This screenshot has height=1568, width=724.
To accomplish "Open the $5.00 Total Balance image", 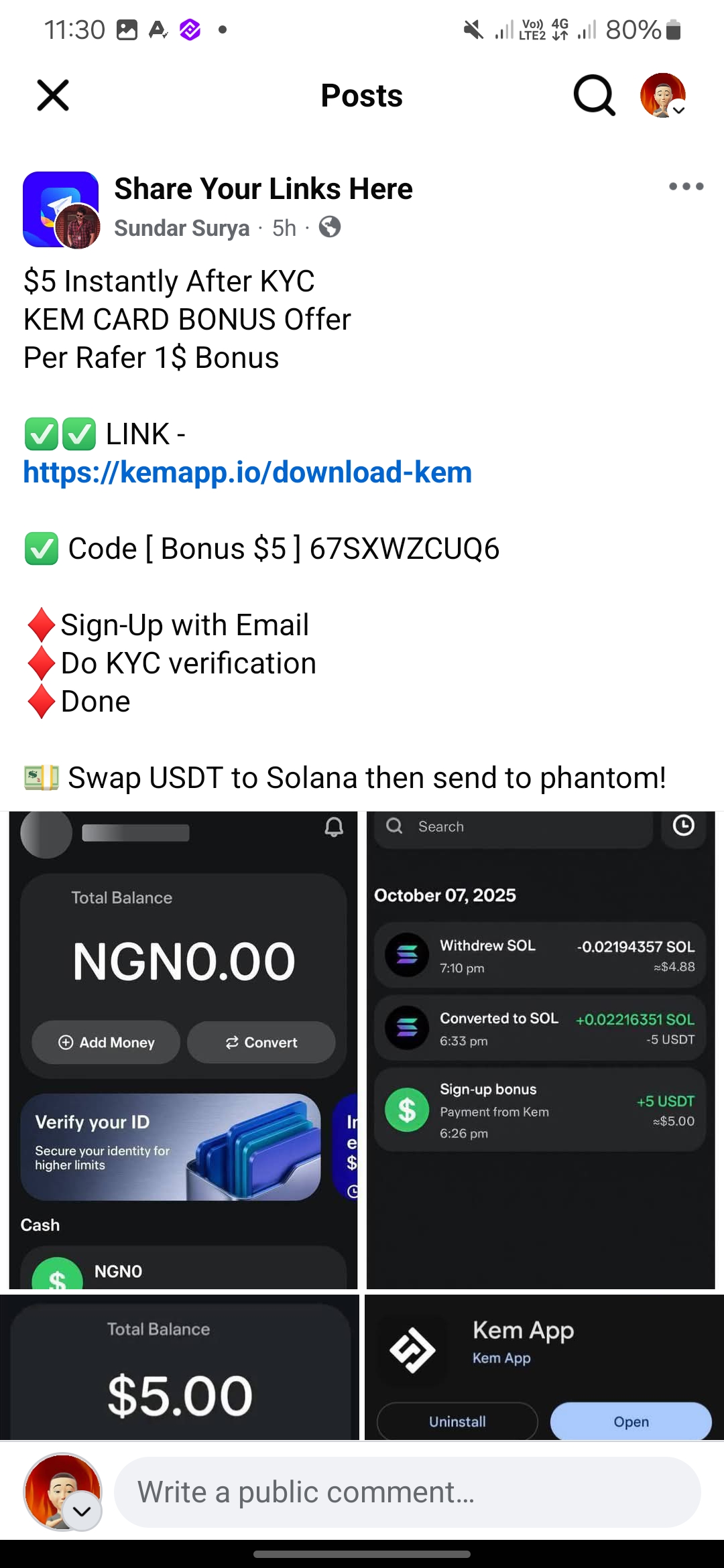I will tap(180, 1367).
